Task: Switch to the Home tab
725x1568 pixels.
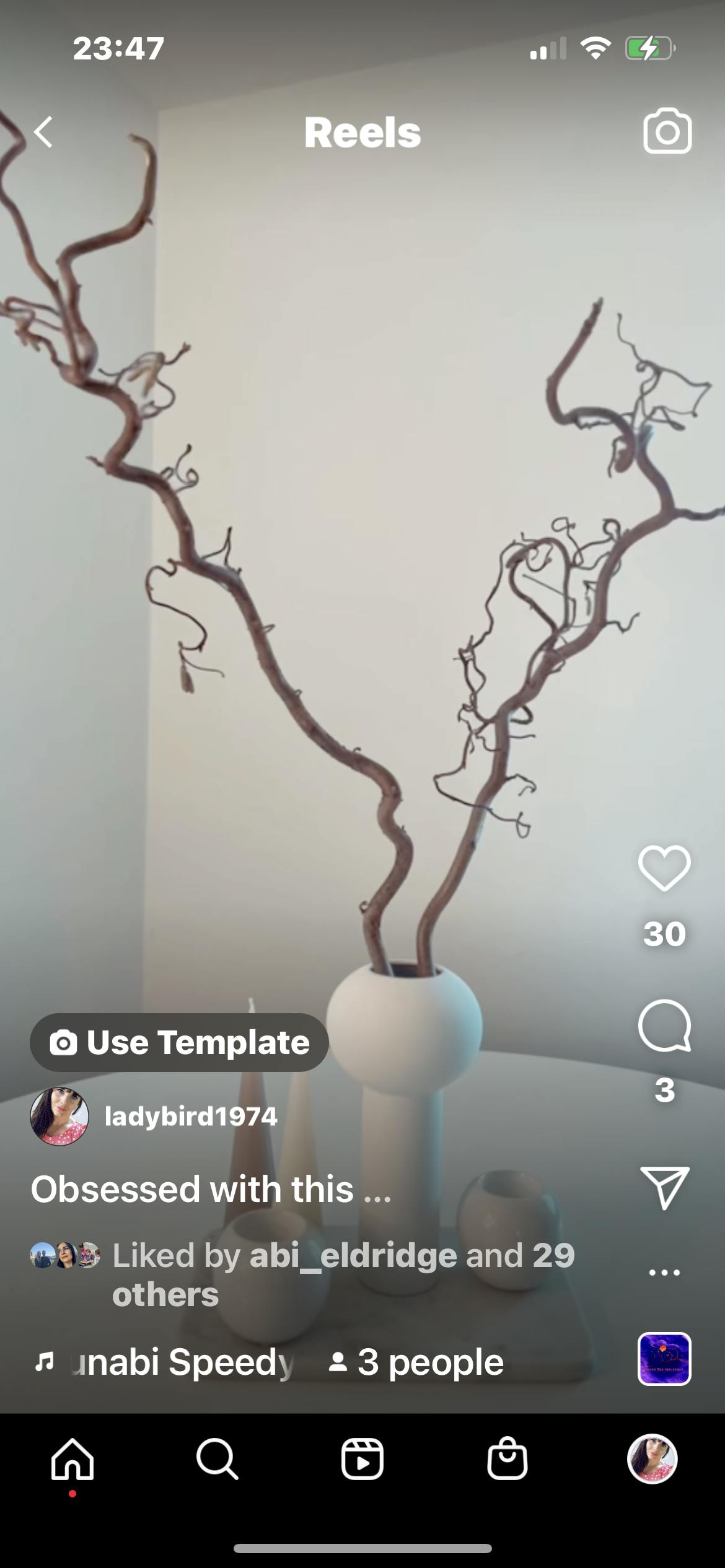Action: [x=72, y=1460]
